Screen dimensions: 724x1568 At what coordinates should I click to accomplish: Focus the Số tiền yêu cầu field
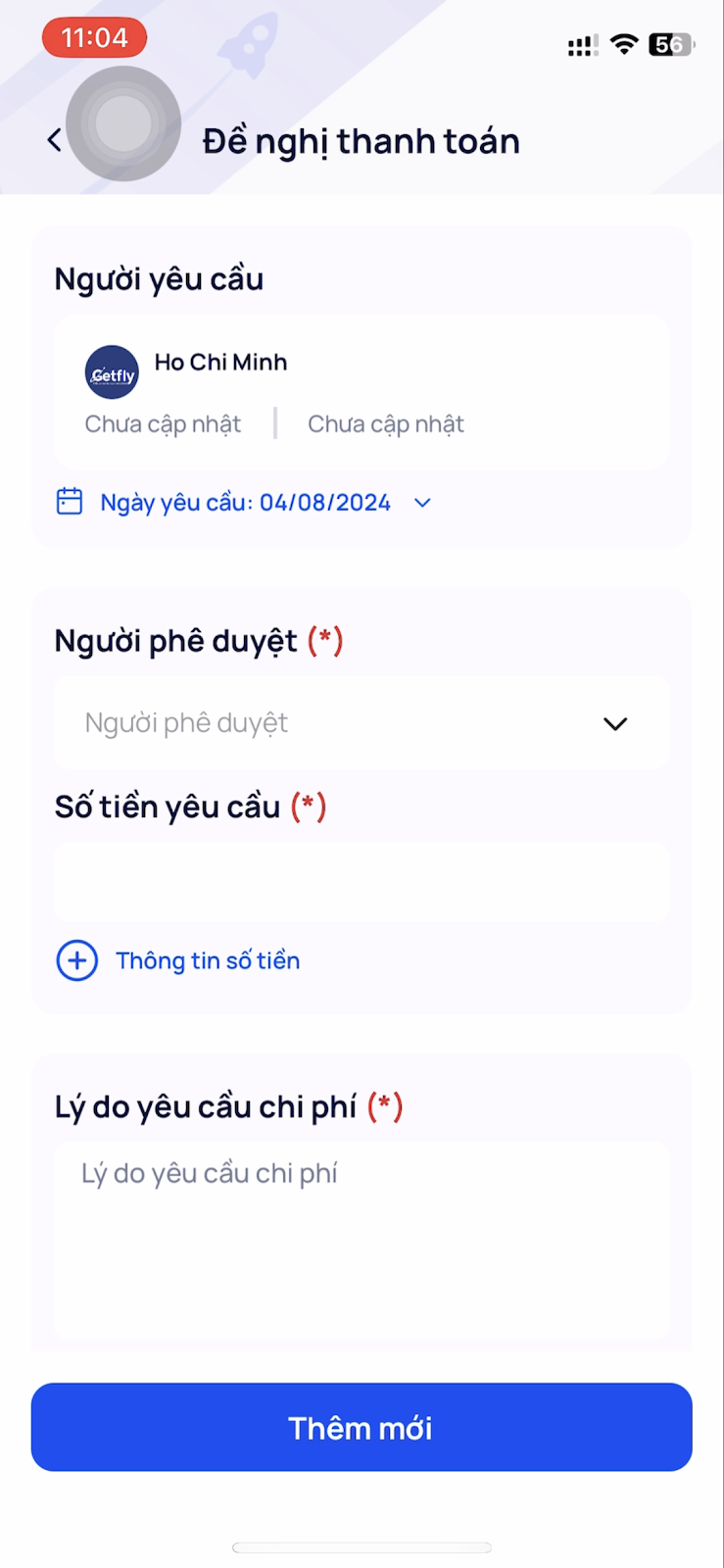pyautogui.click(x=362, y=882)
